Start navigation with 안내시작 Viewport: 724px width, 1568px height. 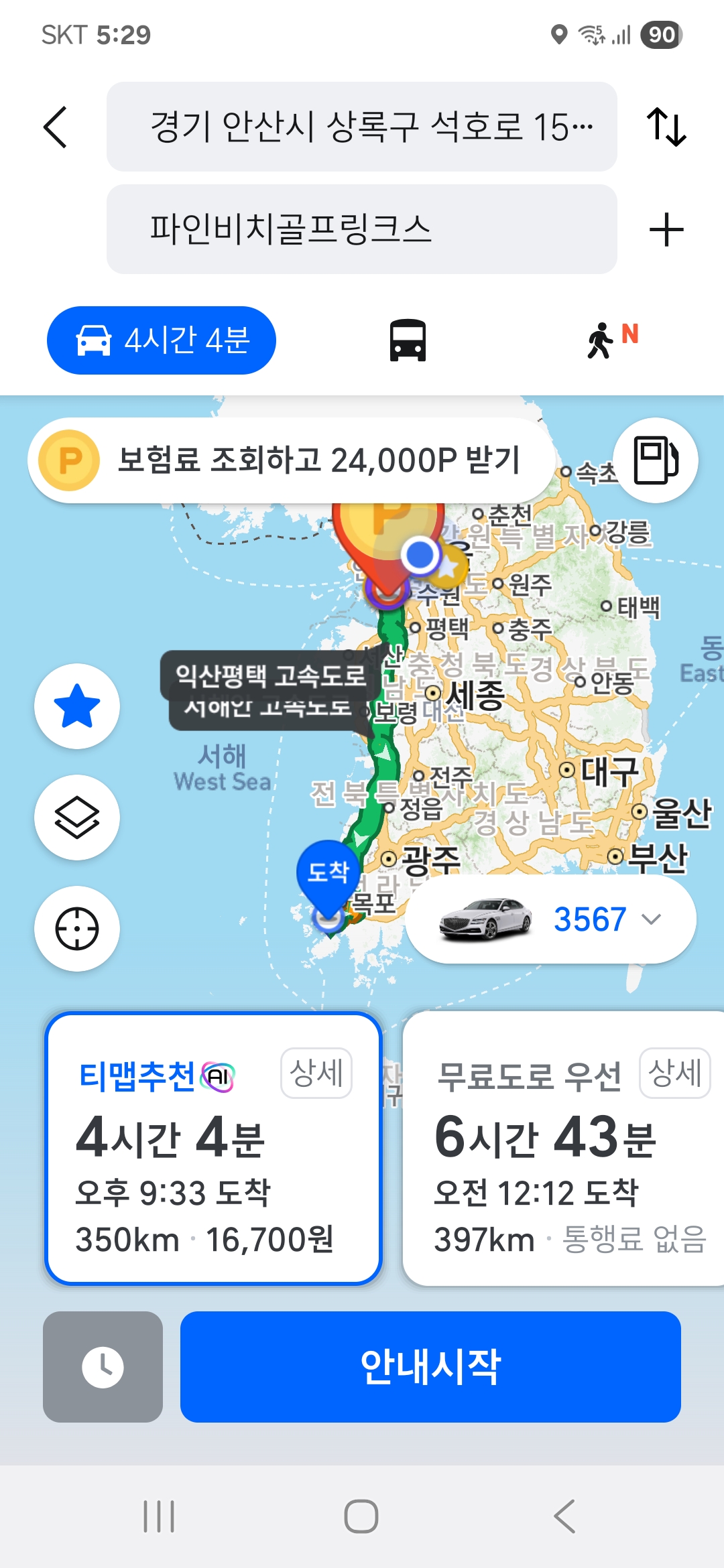430,1367
